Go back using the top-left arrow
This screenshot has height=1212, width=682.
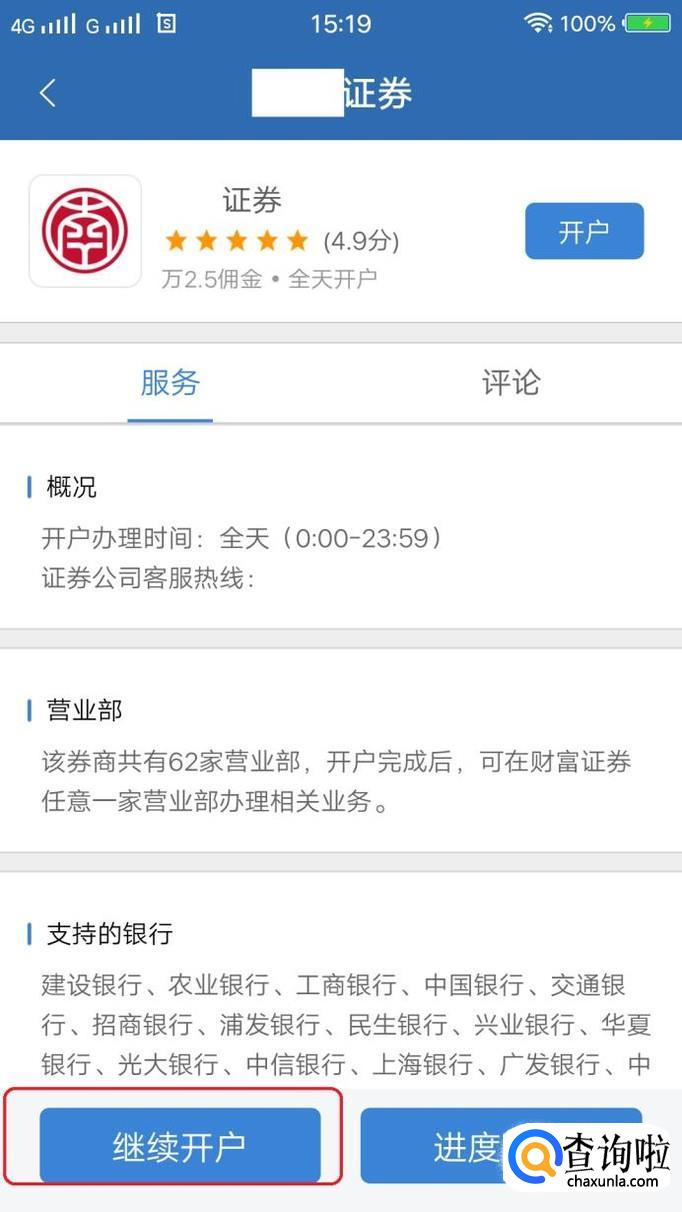[x=47, y=93]
